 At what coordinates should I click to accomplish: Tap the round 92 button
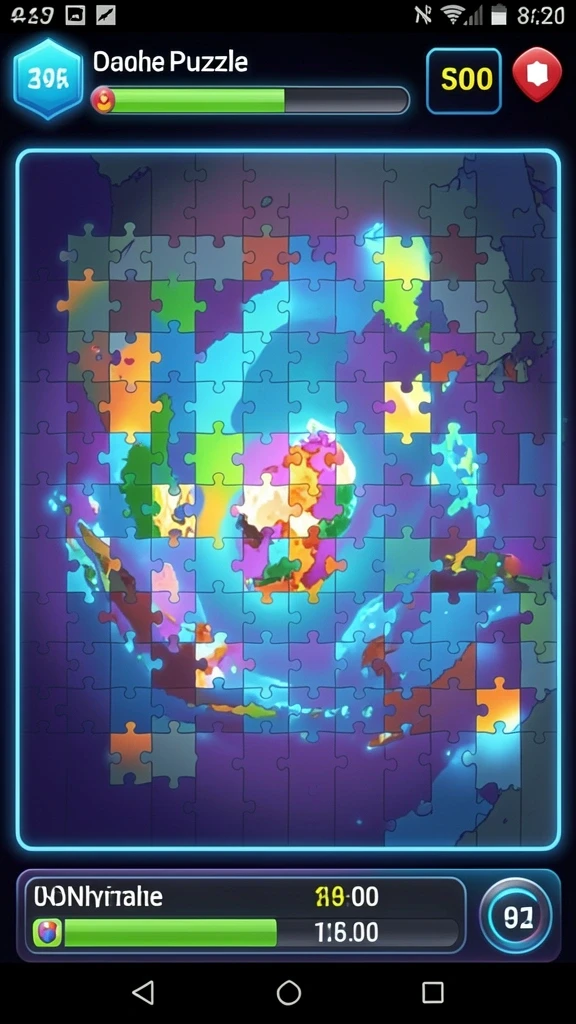(x=516, y=915)
